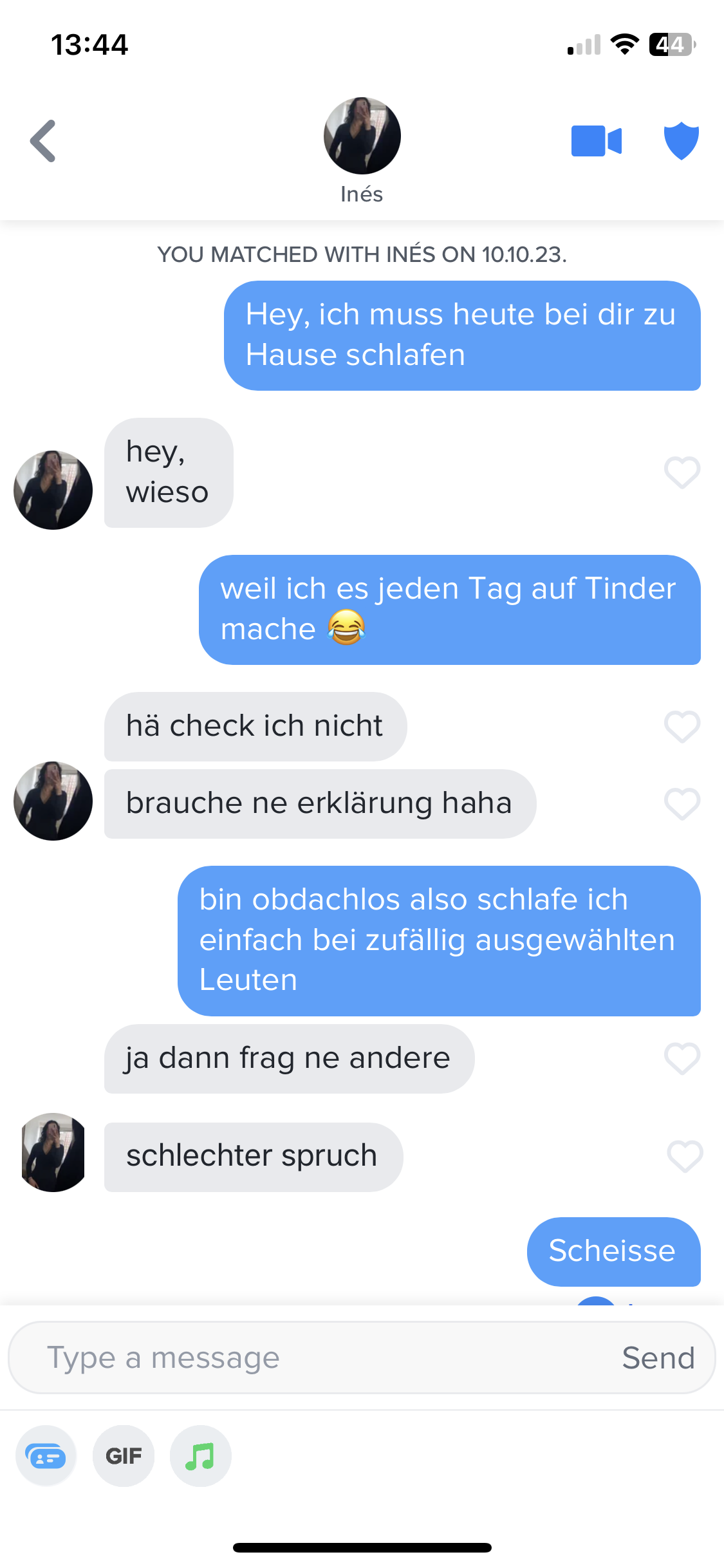Go back to the matches list

click(43, 140)
